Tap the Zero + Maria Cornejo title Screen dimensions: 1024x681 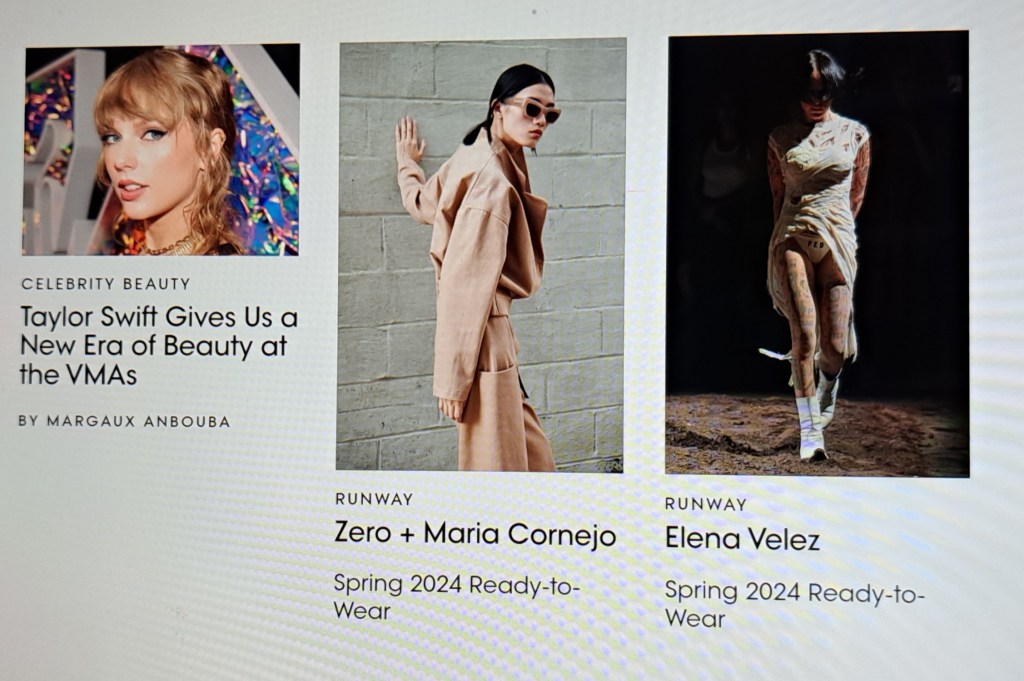474,534
